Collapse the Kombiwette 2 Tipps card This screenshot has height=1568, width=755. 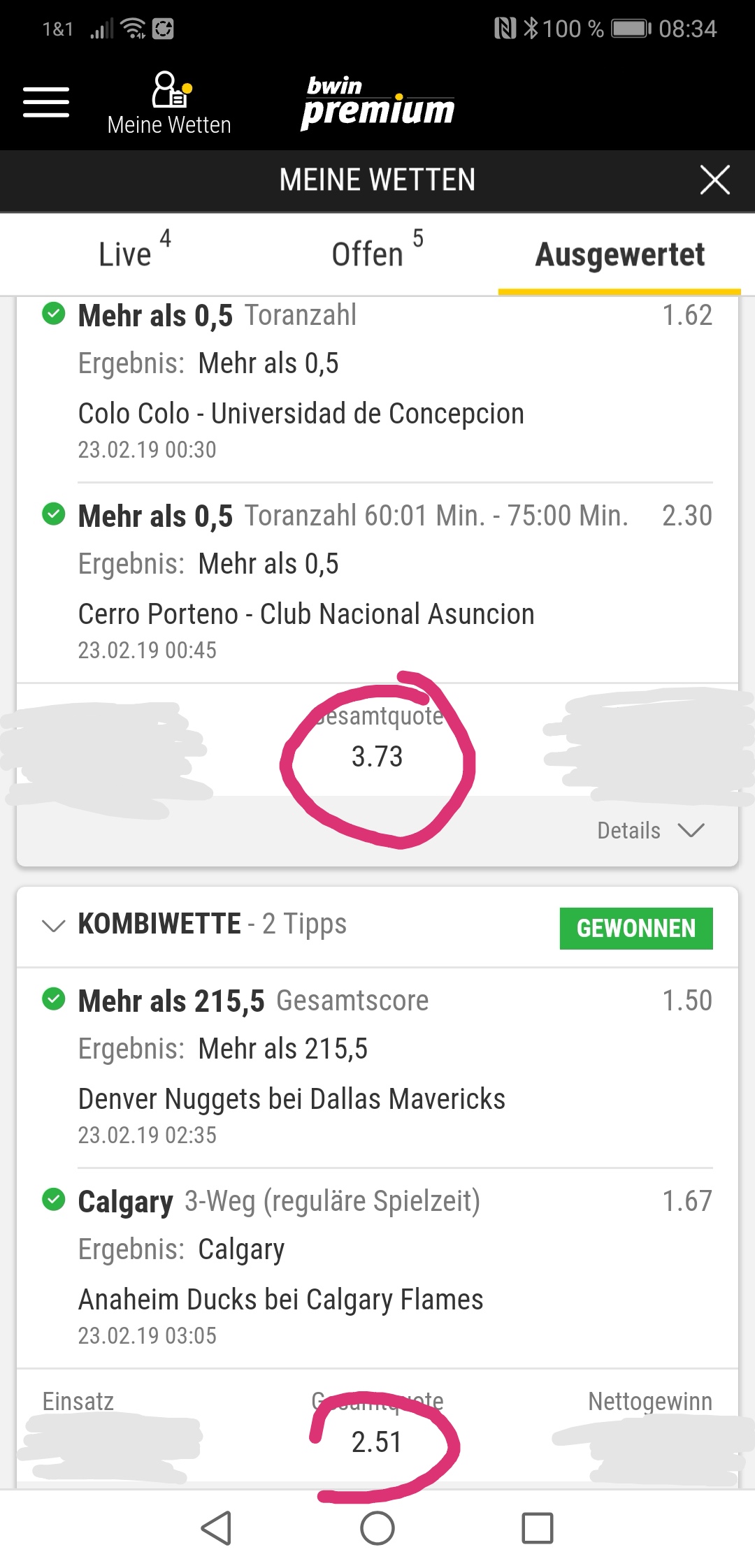(x=54, y=925)
